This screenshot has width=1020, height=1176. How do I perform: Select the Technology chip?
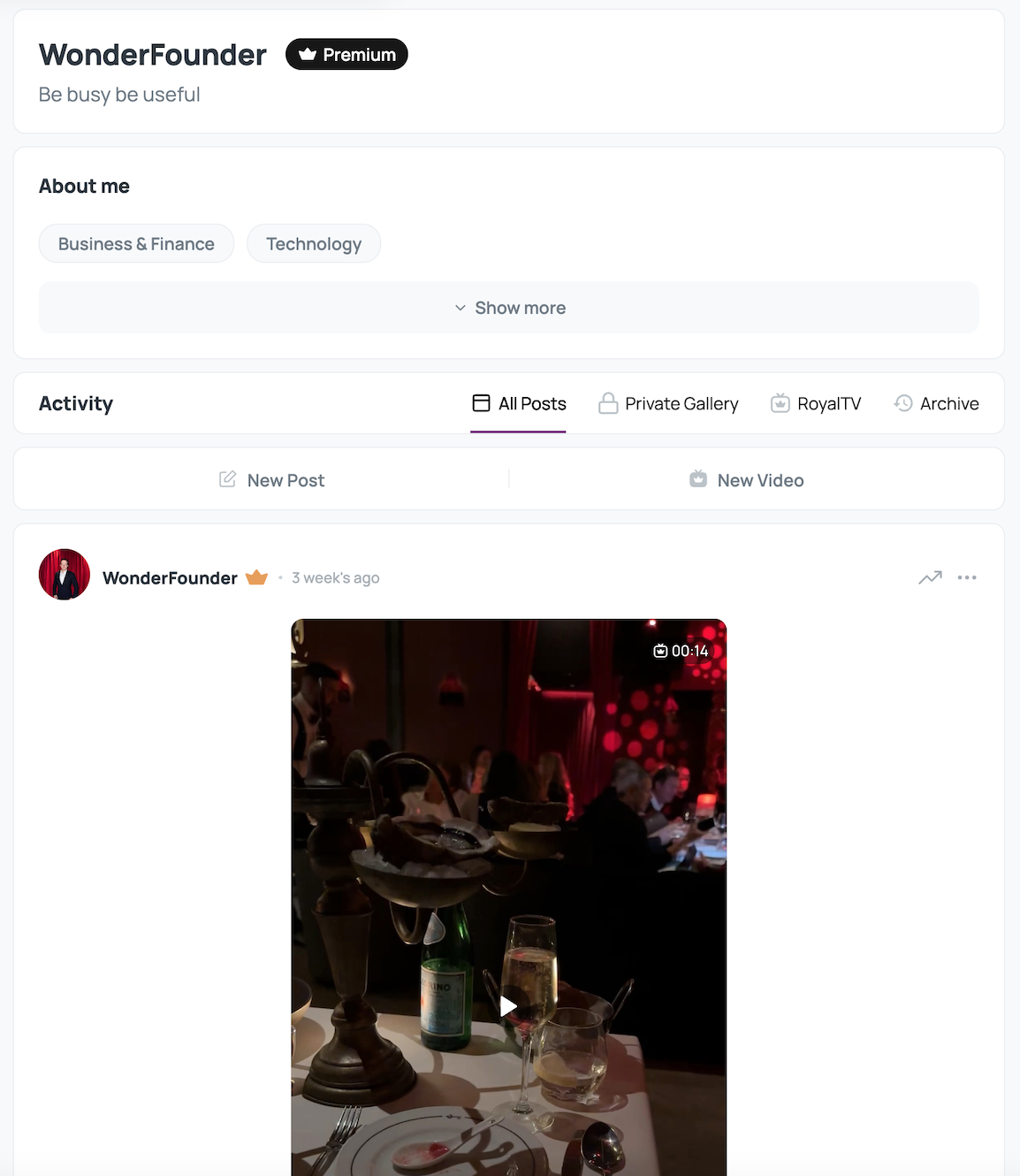pyautogui.click(x=314, y=244)
